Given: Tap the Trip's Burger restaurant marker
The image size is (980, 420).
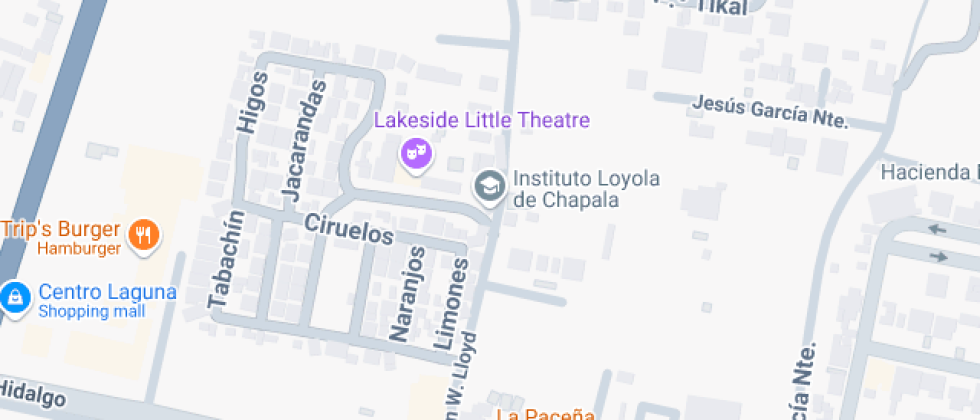Looking at the screenshot, I should [x=145, y=235].
